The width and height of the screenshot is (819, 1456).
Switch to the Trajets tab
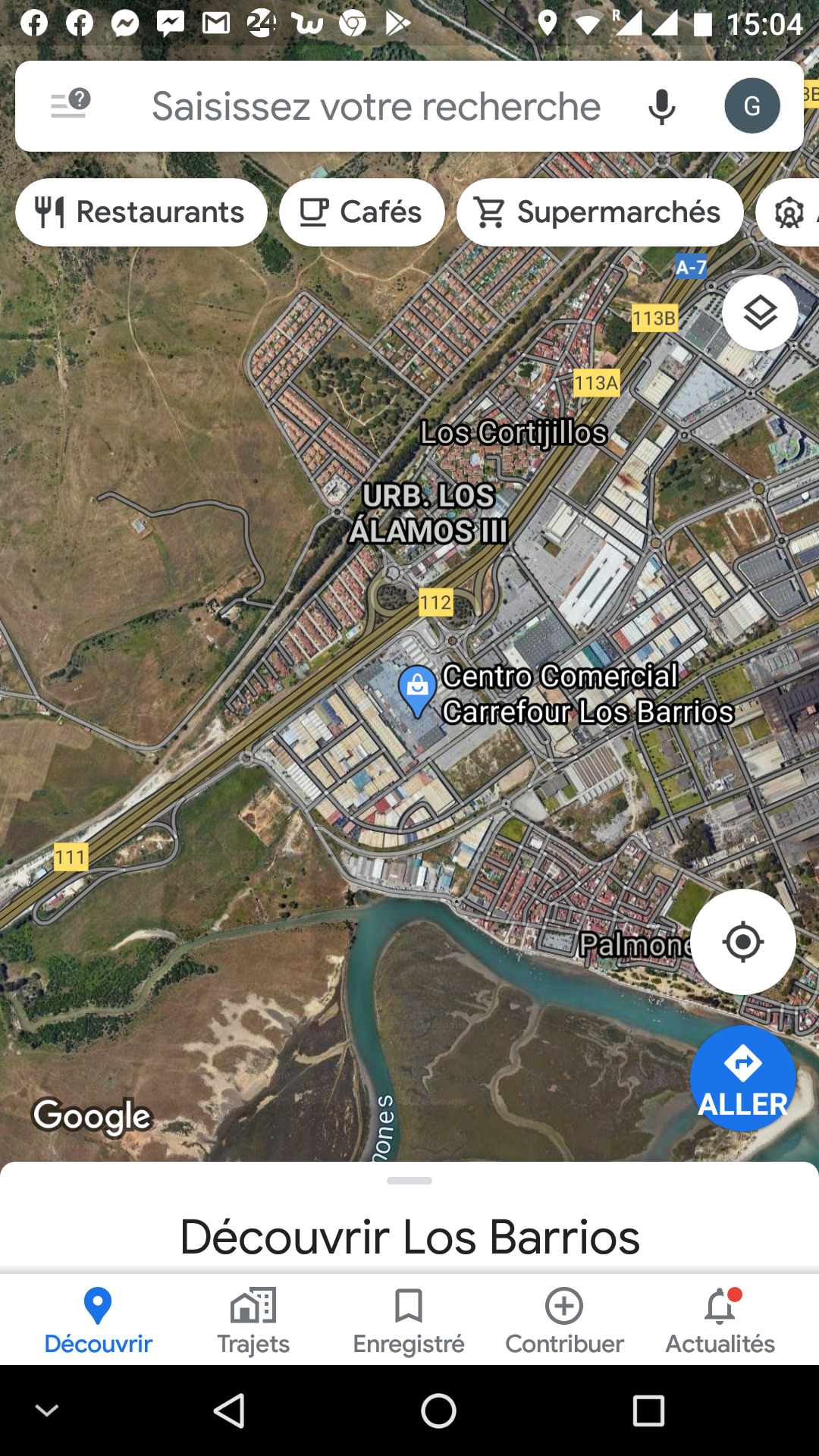[253, 1321]
